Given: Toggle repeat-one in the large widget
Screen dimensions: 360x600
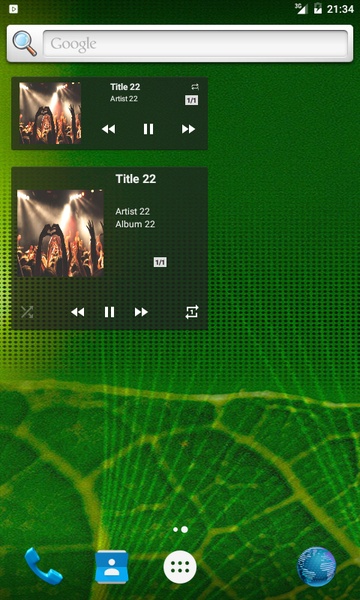Looking at the screenshot, I should (192, 312).
